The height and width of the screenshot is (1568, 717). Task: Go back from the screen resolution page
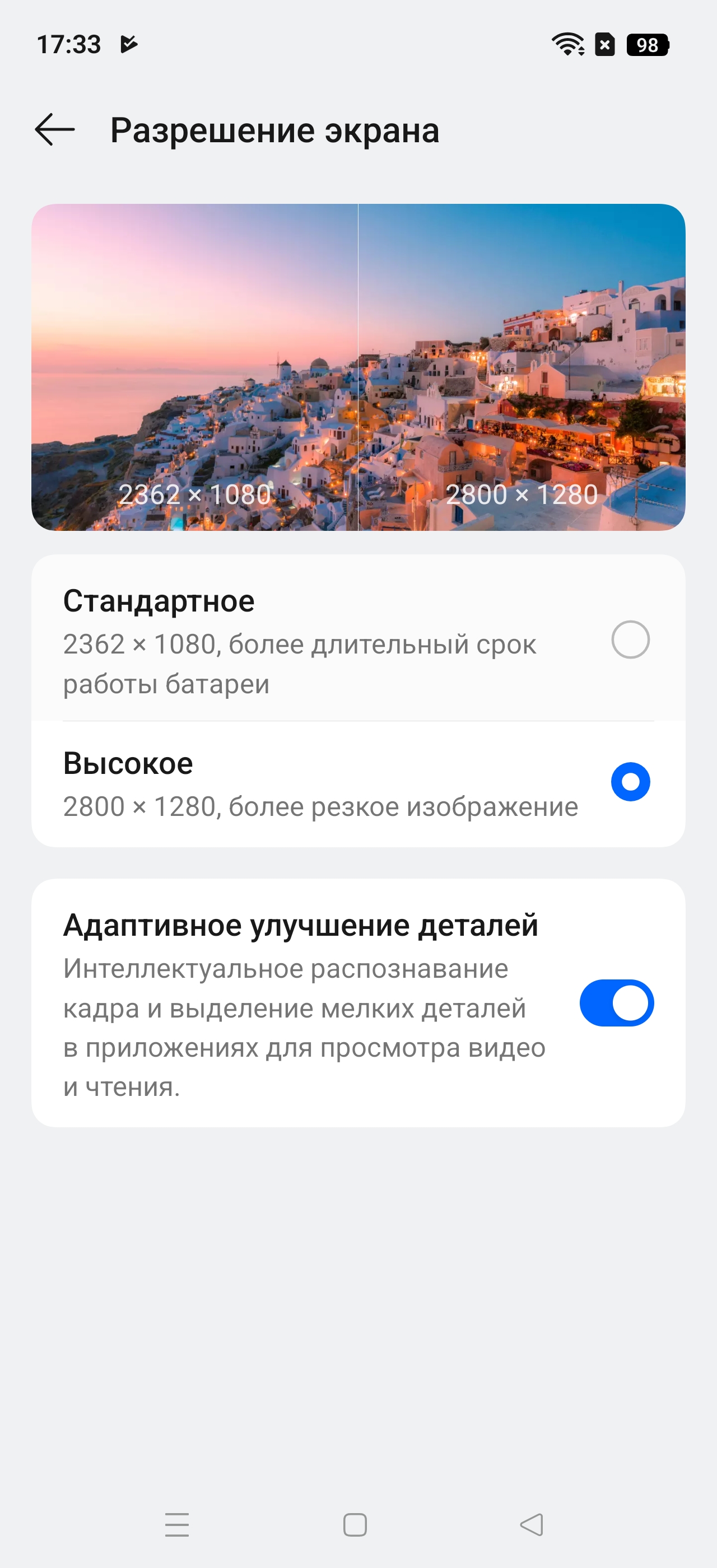[55, 130]
